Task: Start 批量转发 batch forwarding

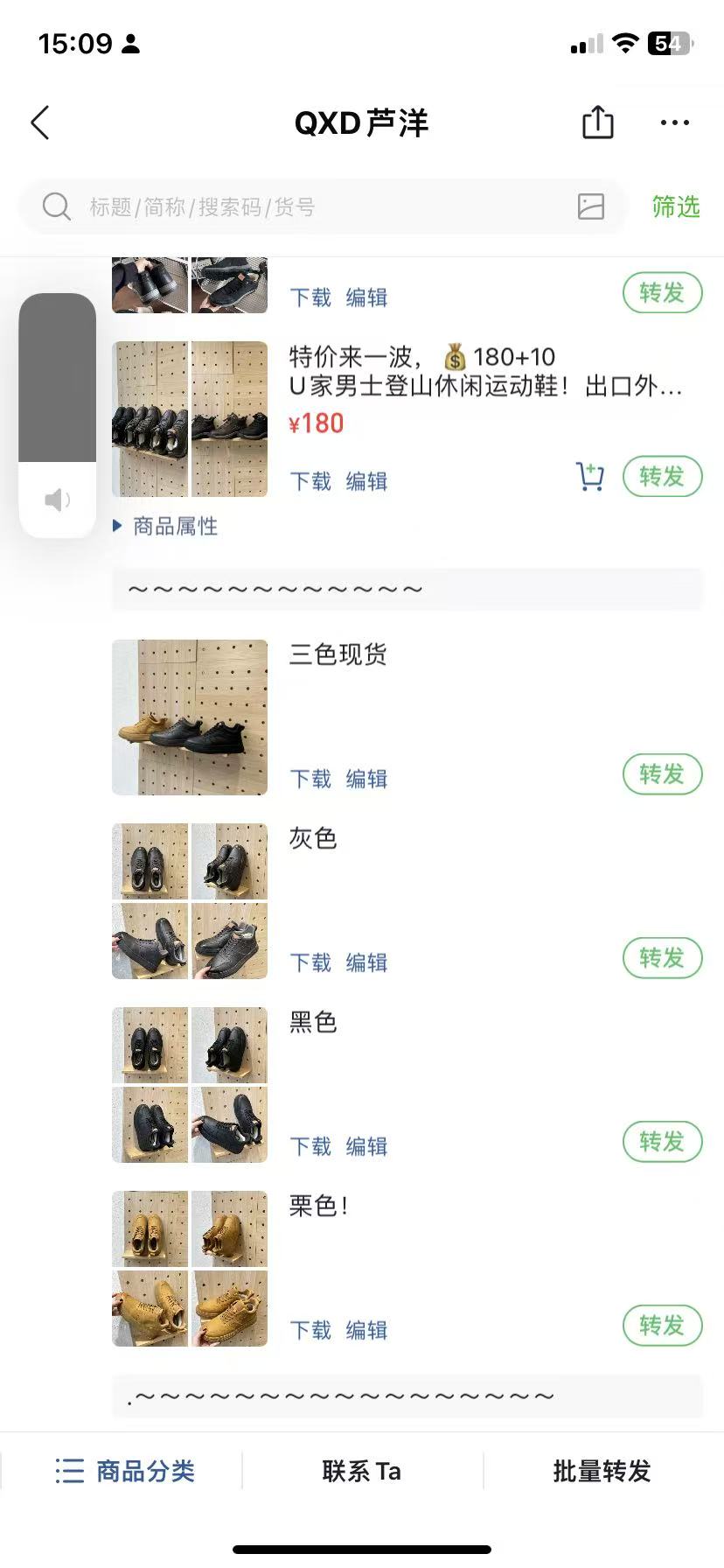Action: point(602,1471)
